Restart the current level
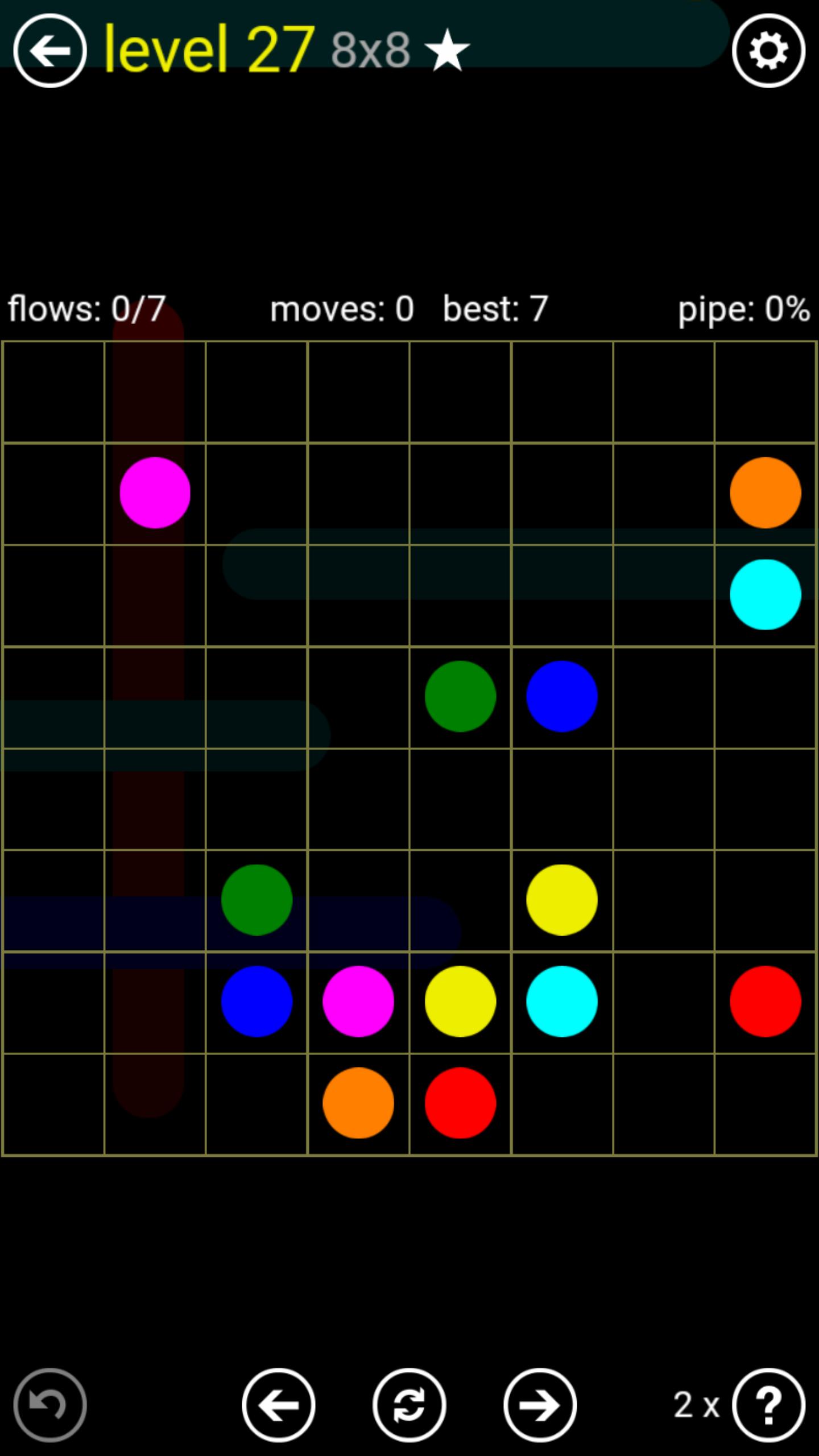Viewport: 819px width, 1456px height. (x=409, y=1405)
